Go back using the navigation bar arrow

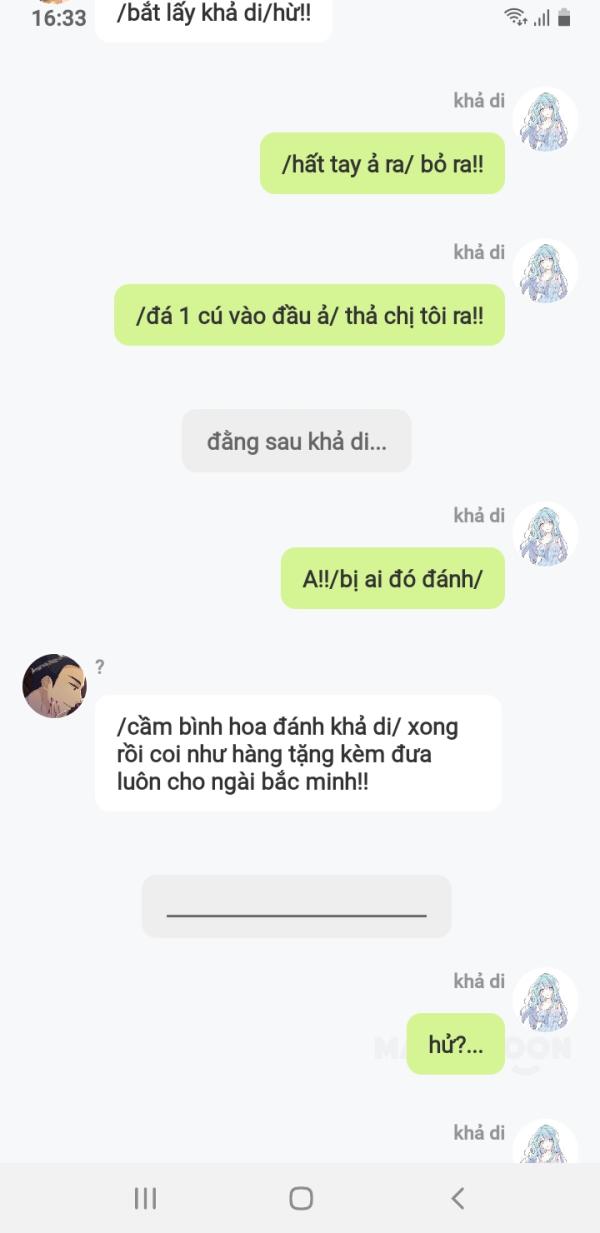coord(457,1198)
